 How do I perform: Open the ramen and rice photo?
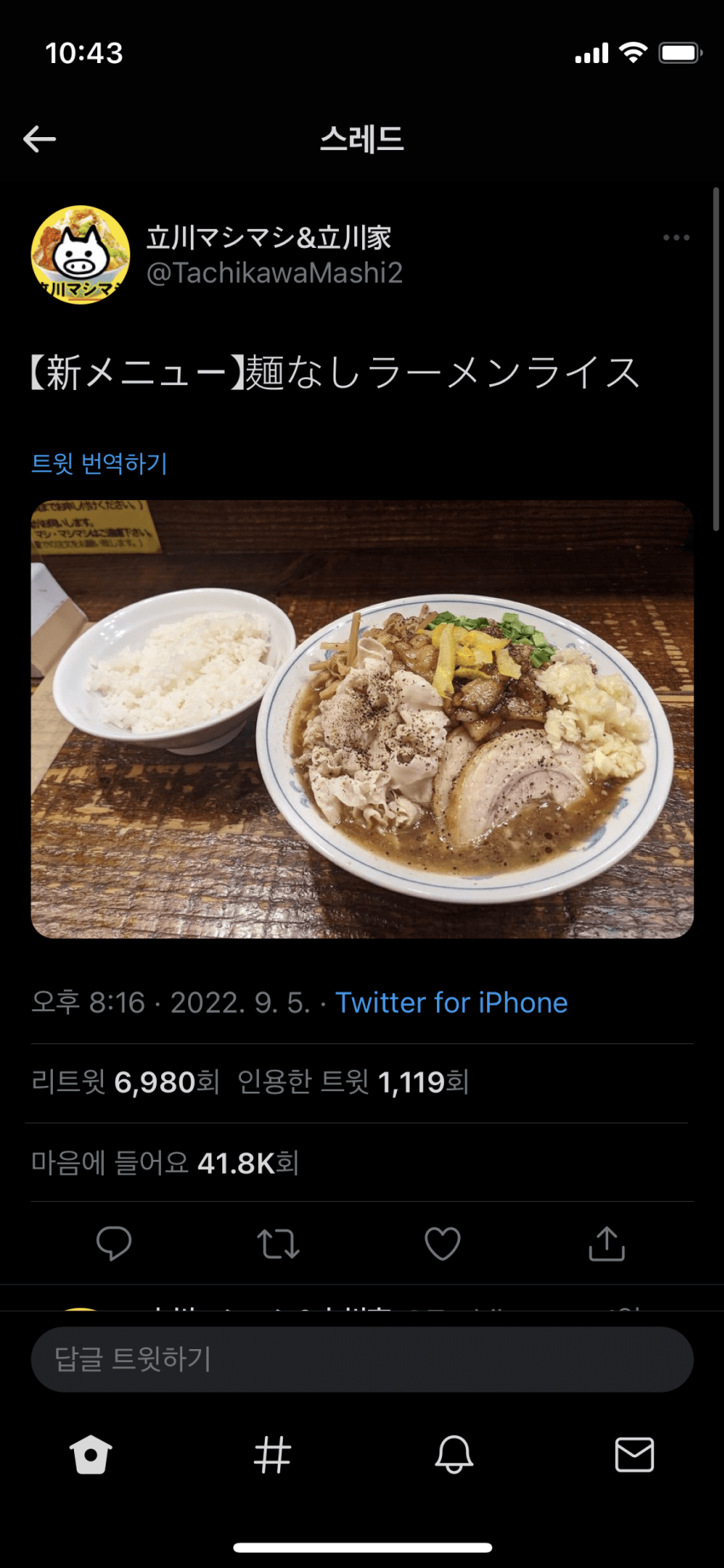[362, 720]
